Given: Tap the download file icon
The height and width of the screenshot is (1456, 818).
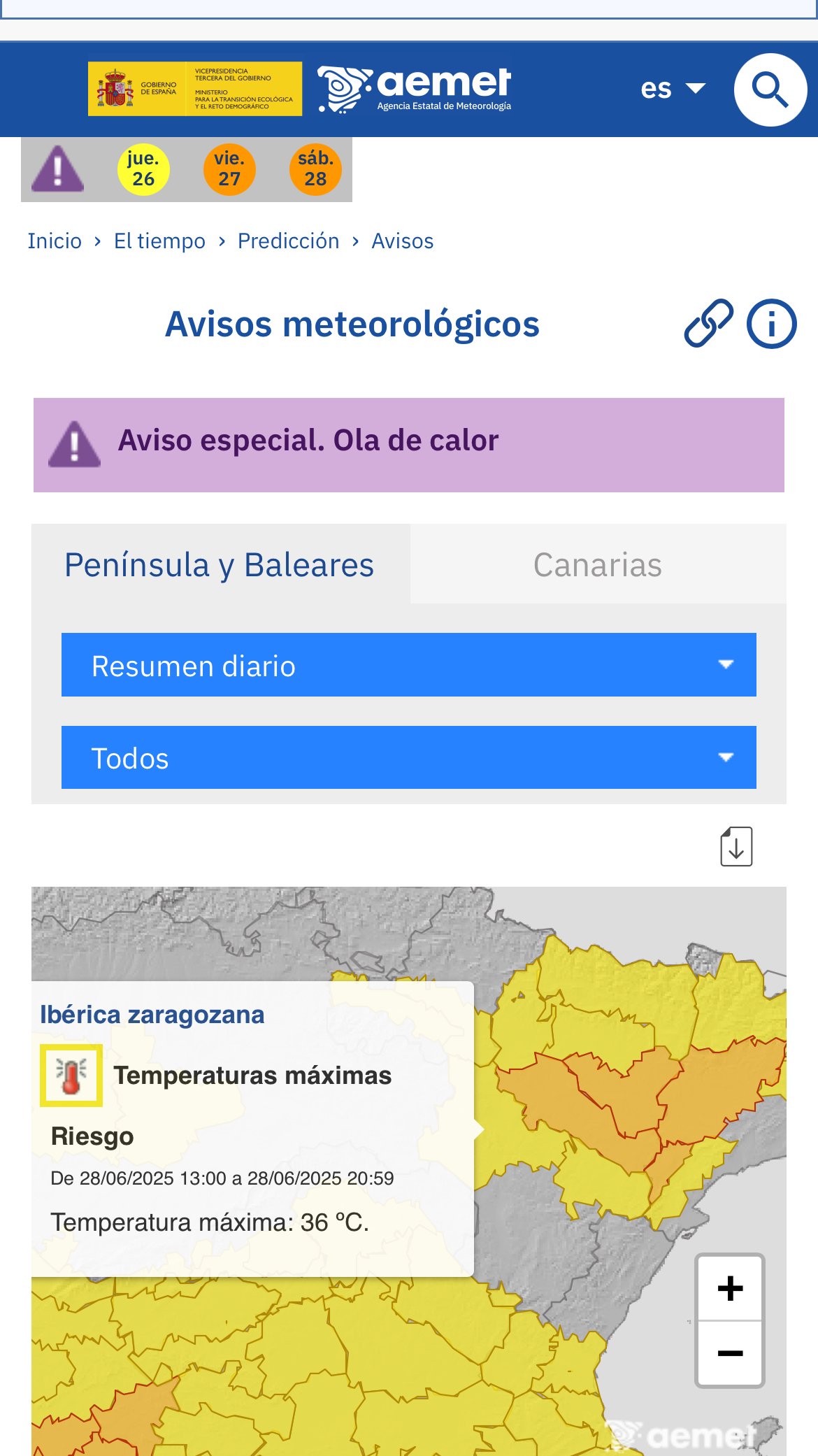Looking at the screenshot, I should tap(736, 846).
